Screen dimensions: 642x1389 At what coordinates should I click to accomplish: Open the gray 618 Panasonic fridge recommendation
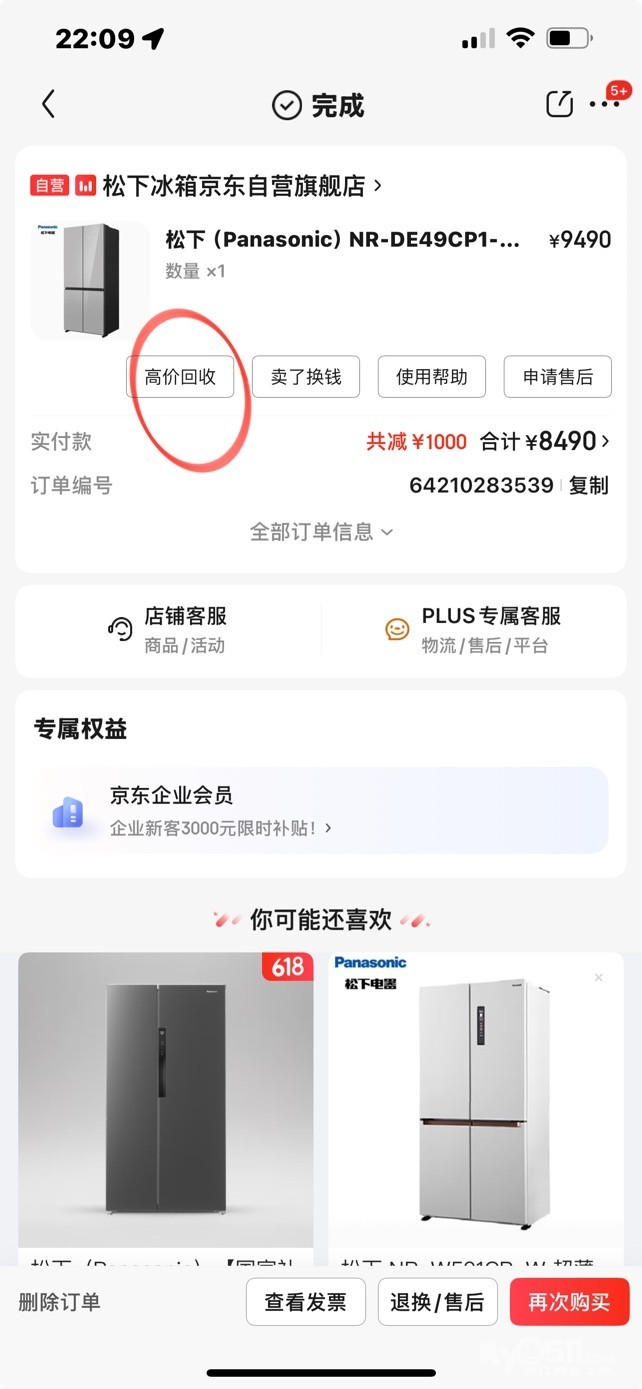tap(166, 1100)
